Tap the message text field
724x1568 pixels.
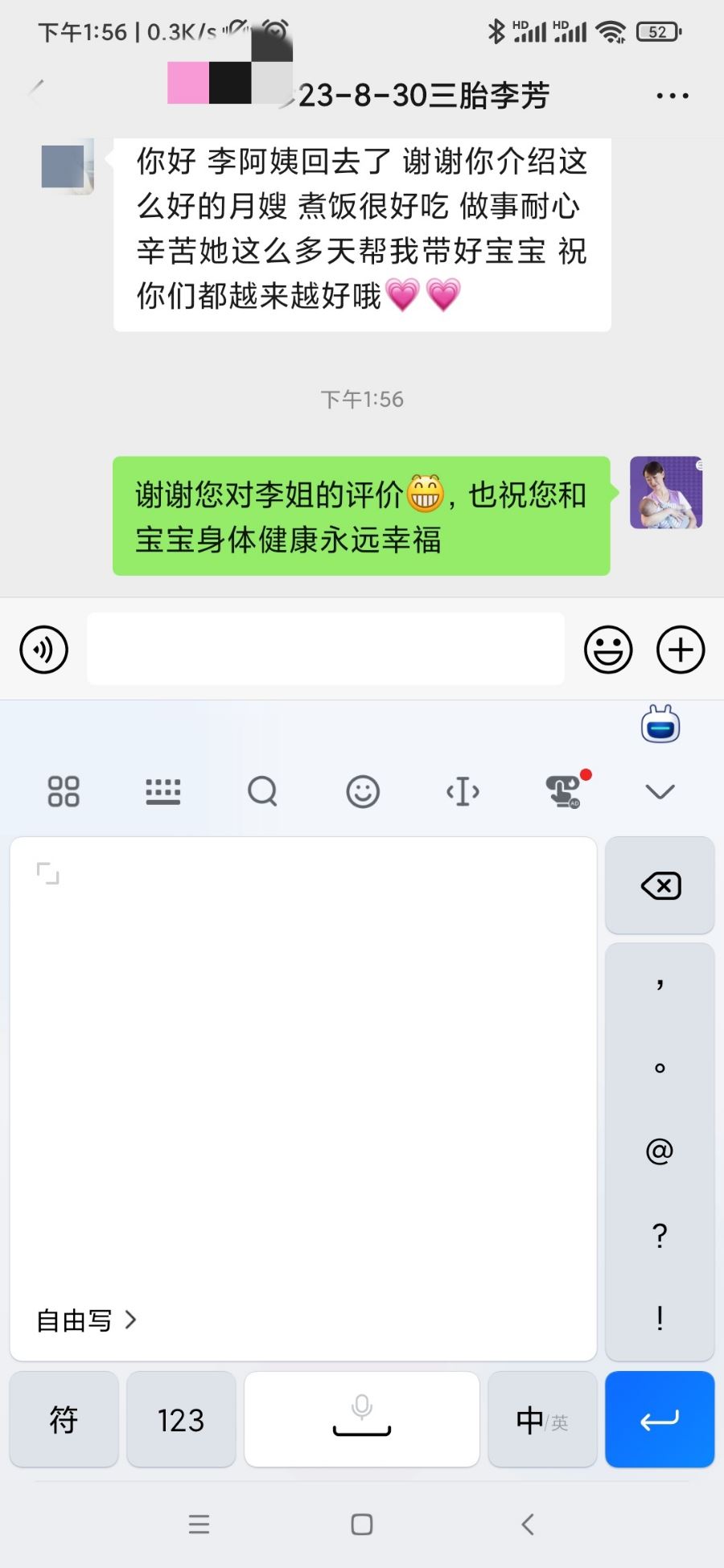click(326, 650)
